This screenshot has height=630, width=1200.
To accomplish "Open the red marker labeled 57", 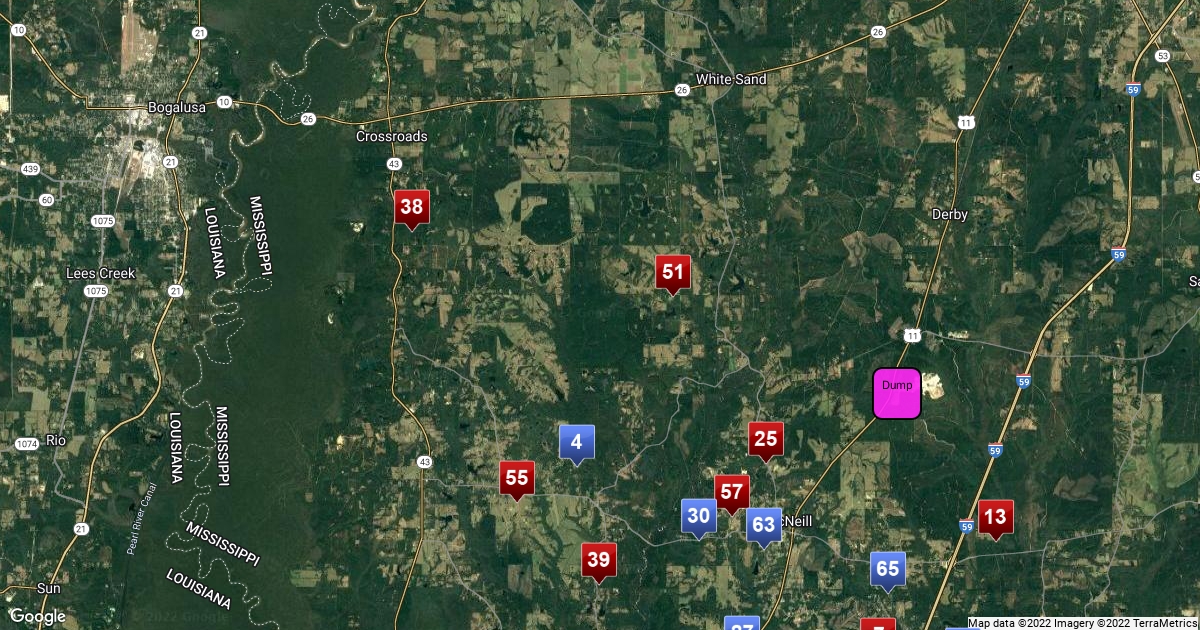I will click(732, 494).
